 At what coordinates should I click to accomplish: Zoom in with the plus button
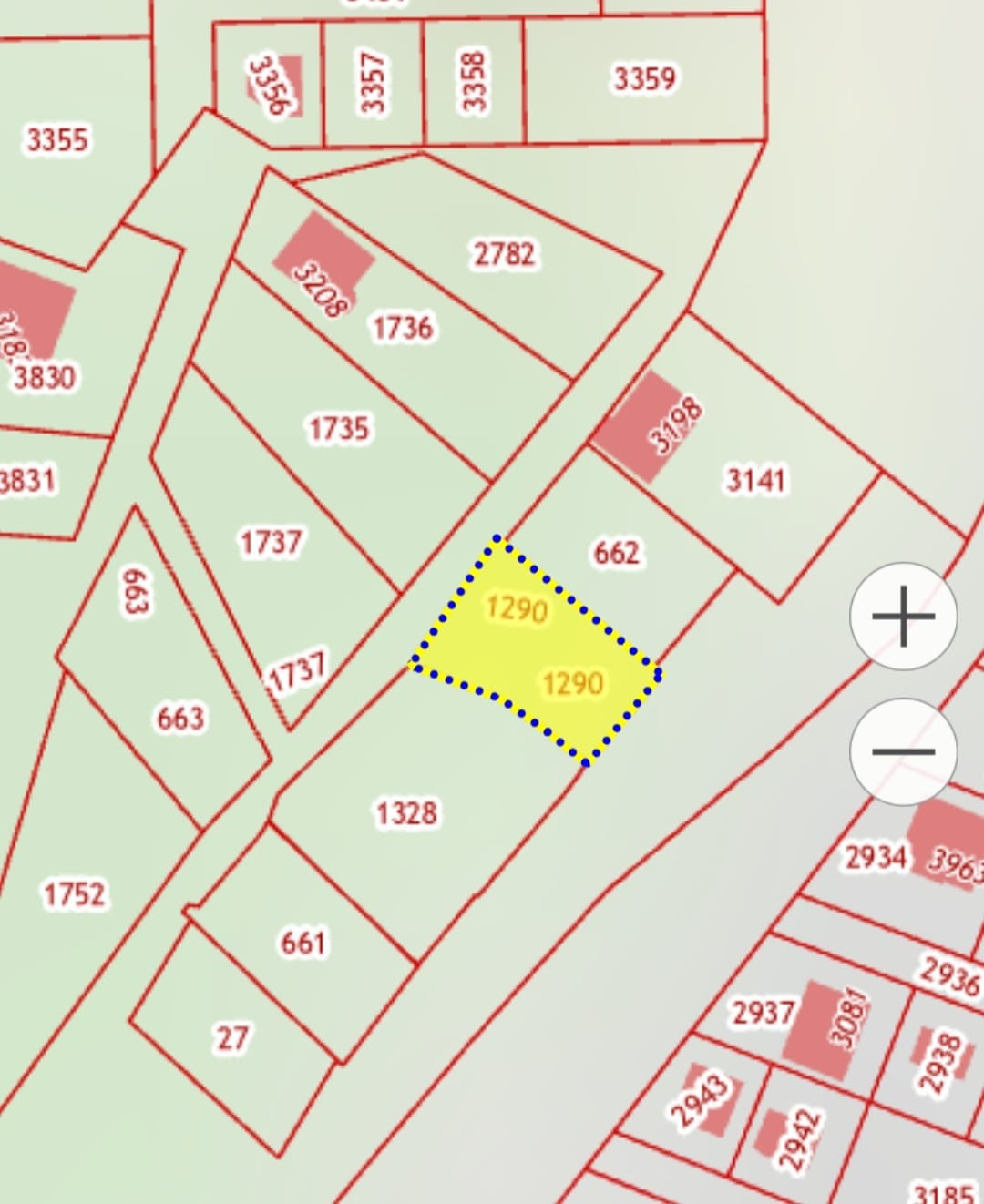click(903, 617)
